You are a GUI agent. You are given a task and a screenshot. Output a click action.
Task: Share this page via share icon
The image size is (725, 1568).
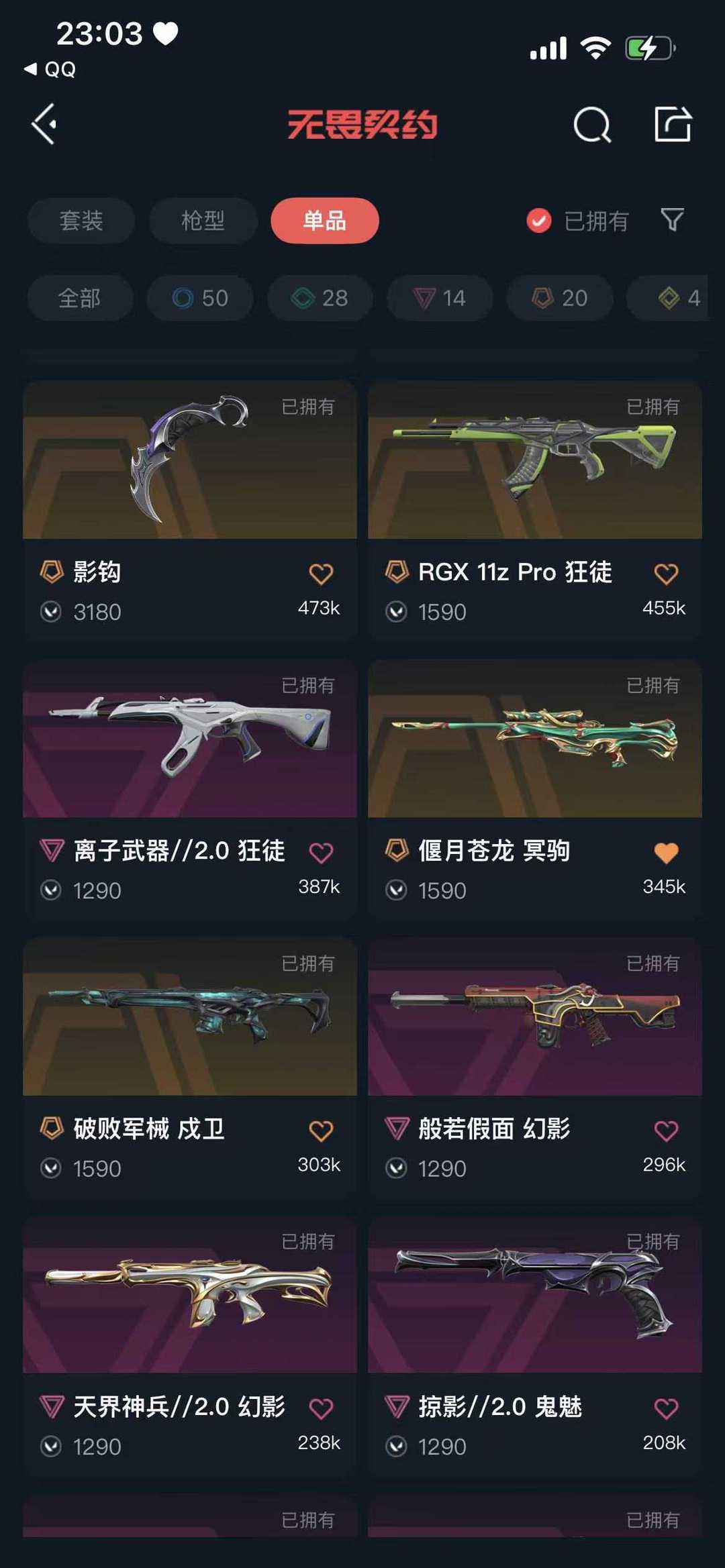673,124
